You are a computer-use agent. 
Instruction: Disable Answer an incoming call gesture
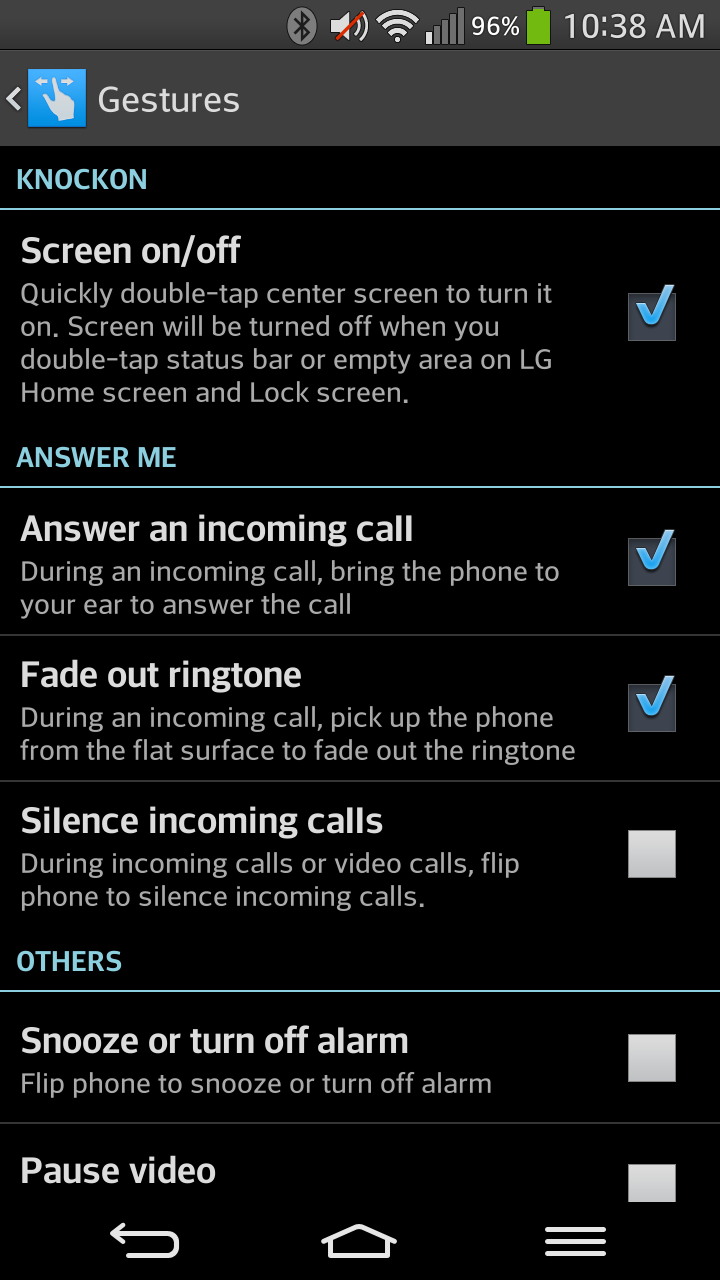pos(651,561)
